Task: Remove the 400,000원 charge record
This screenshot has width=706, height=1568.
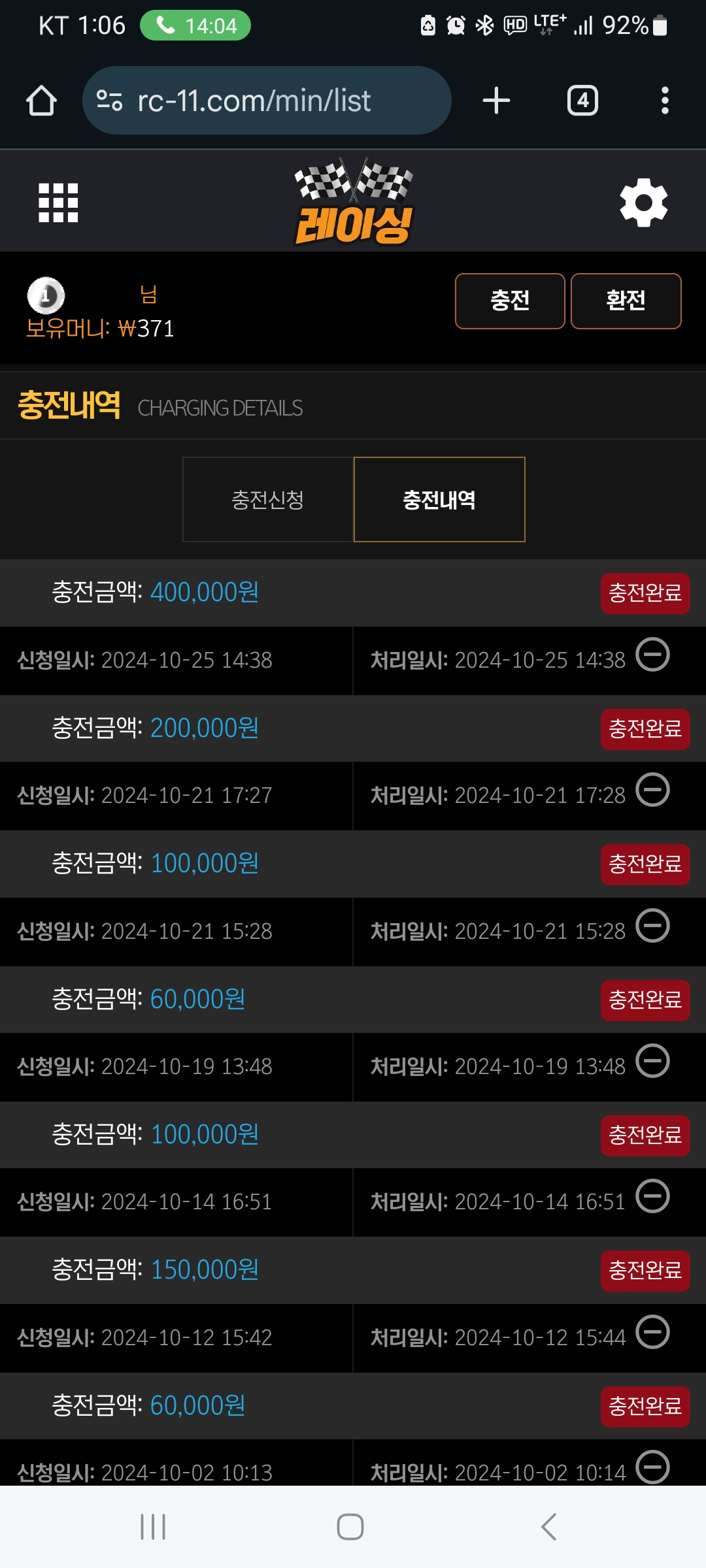Action: [653, 655]
